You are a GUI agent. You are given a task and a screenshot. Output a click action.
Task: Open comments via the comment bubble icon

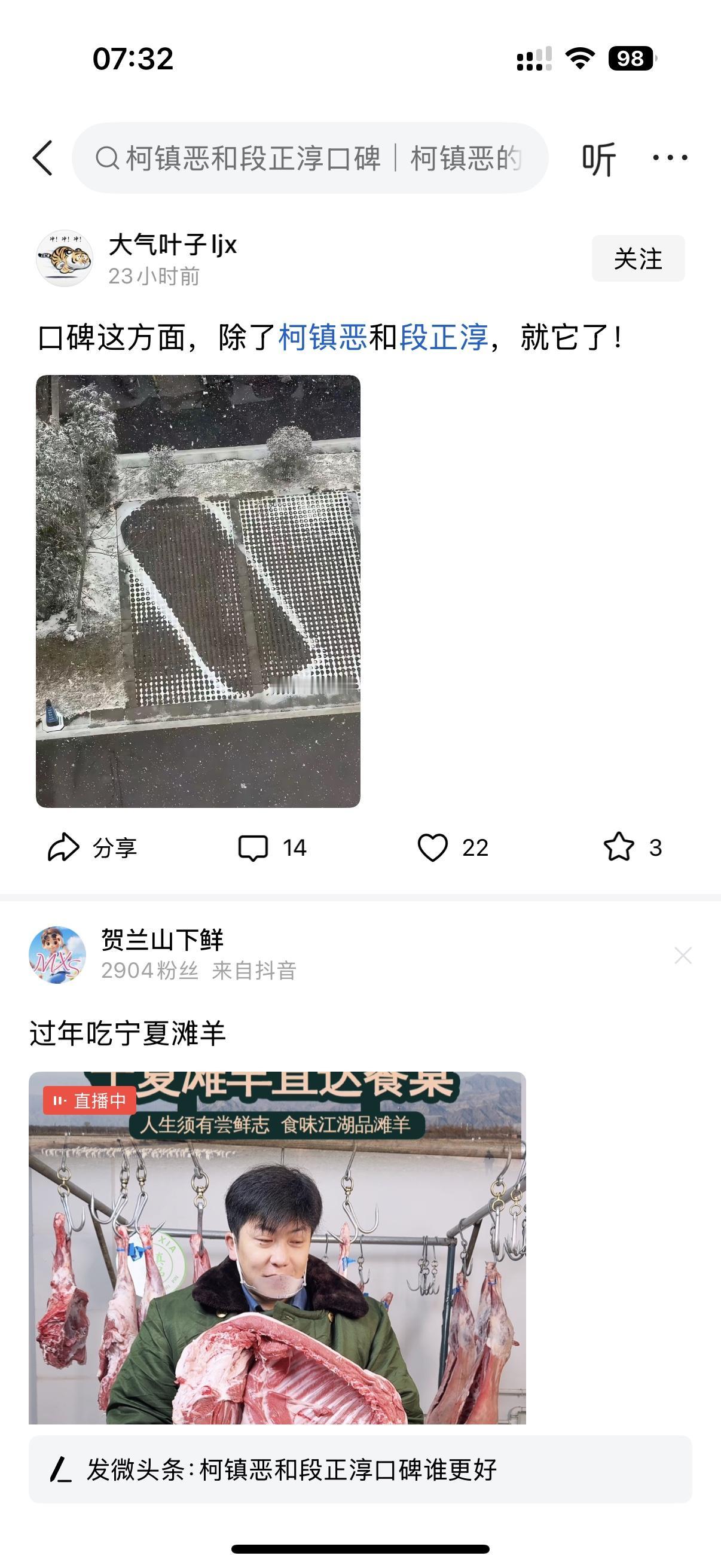pyautogui.click(x=258, y=846)
